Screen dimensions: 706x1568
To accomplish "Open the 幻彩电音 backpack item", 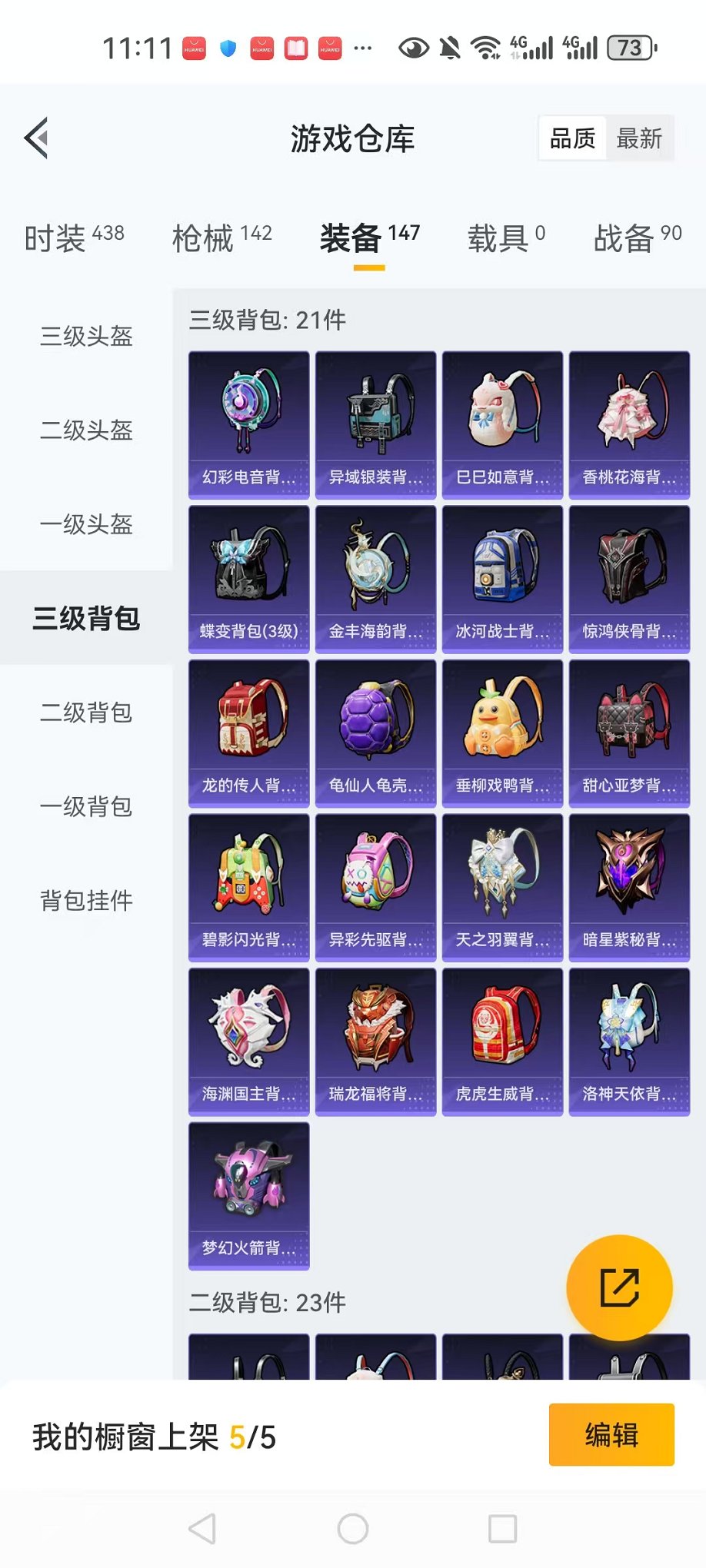I will [x=248, y=424].
